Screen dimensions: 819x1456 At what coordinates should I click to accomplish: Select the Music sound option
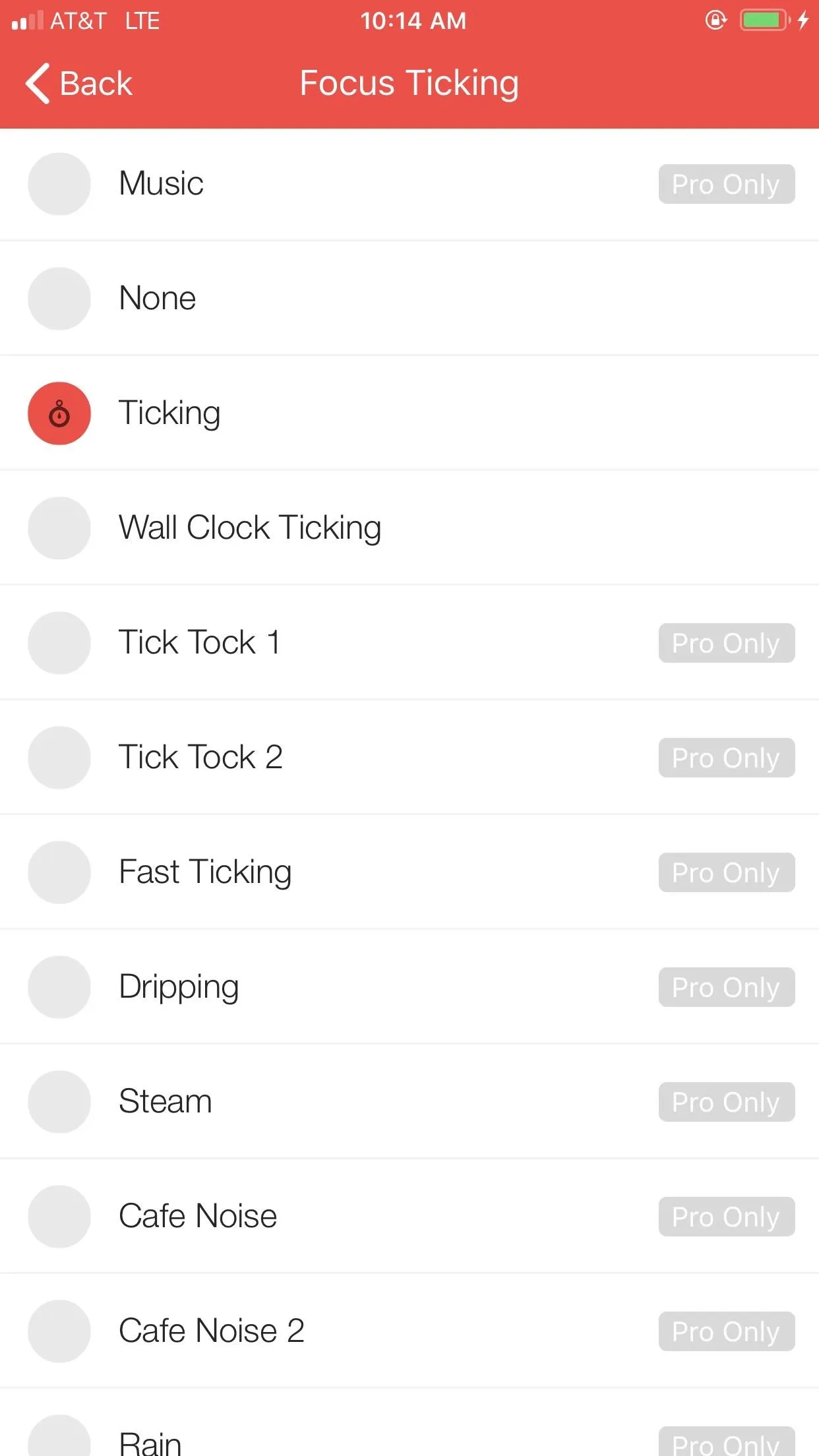pyautogui.click(x=409, y=184)
